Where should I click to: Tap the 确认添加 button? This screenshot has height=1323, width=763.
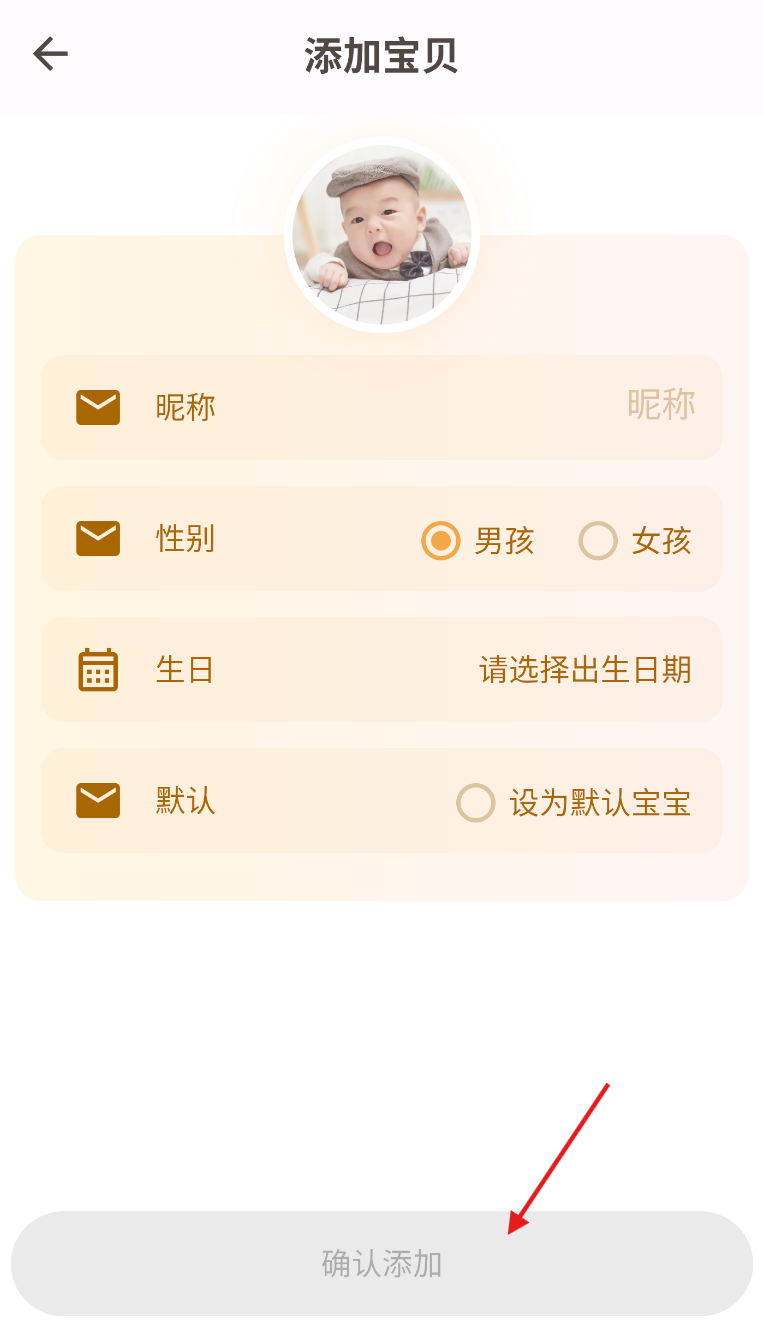382,1264
